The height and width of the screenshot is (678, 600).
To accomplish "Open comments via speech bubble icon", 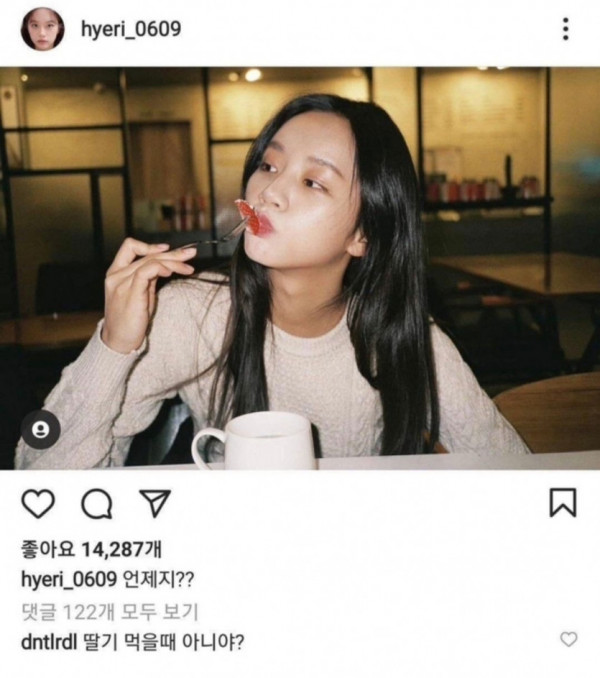I will click(x=96, y=506).
